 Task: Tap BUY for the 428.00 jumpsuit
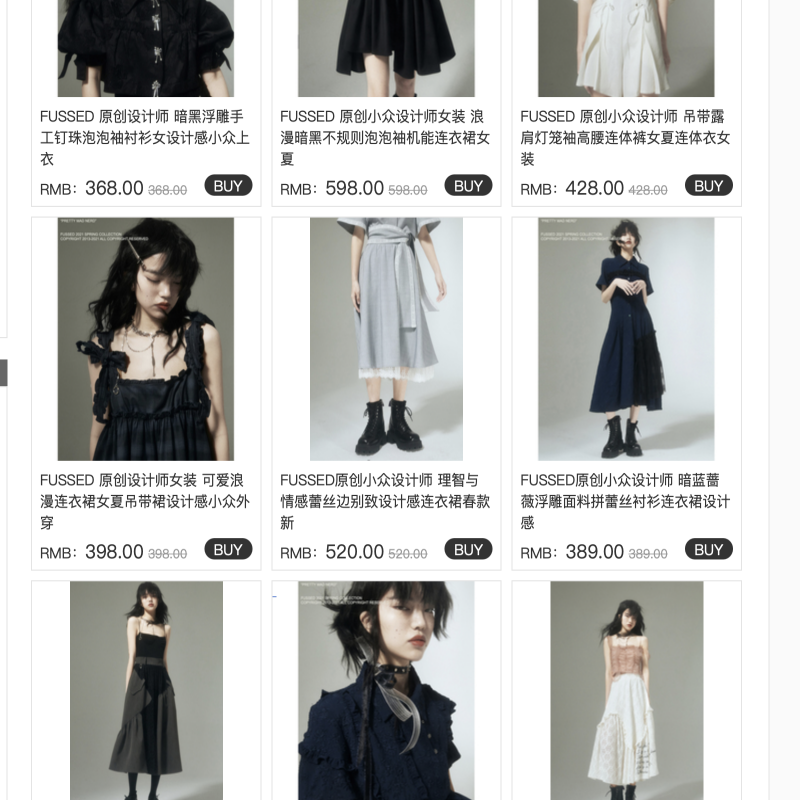pyautogui.click(x=708, y=185)
